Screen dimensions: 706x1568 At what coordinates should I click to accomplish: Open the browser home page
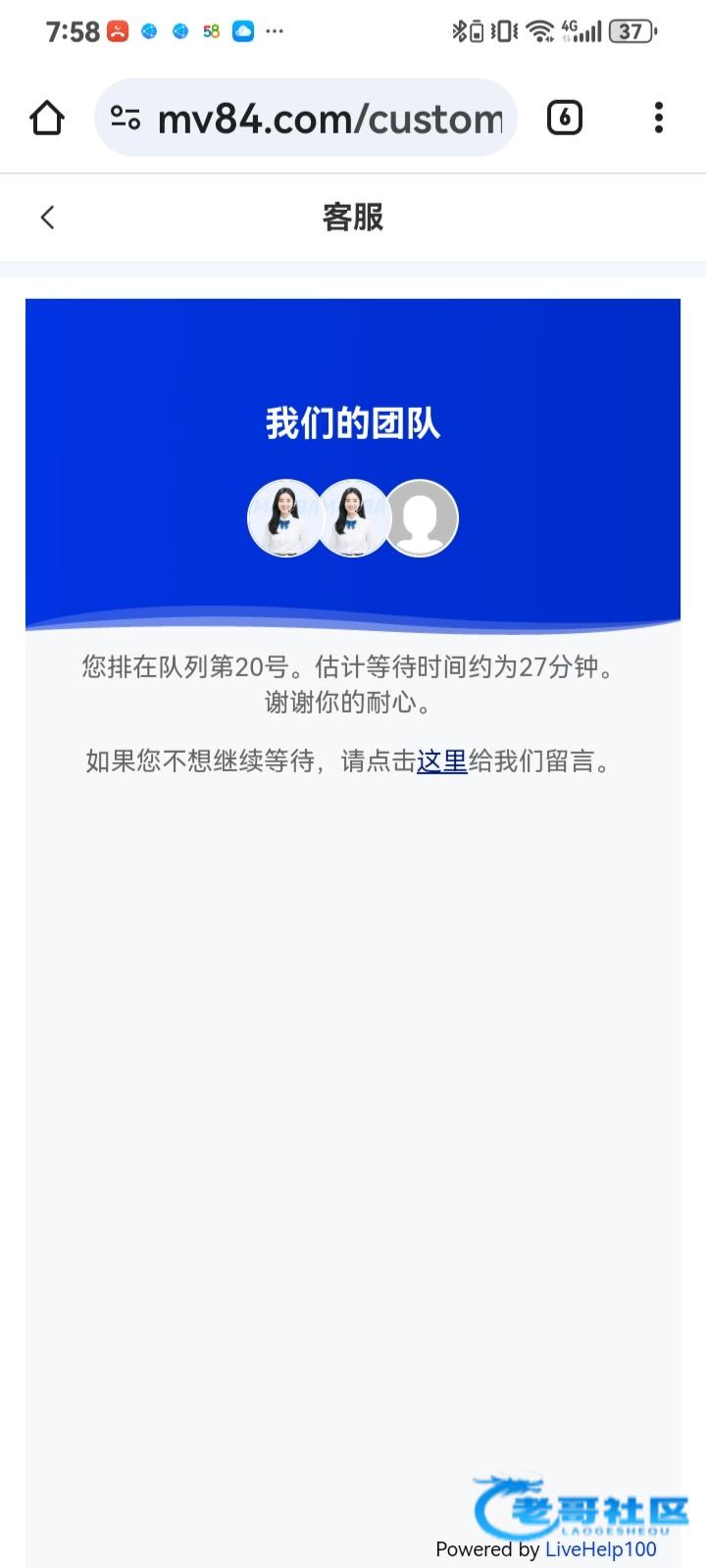coord(47,118)
